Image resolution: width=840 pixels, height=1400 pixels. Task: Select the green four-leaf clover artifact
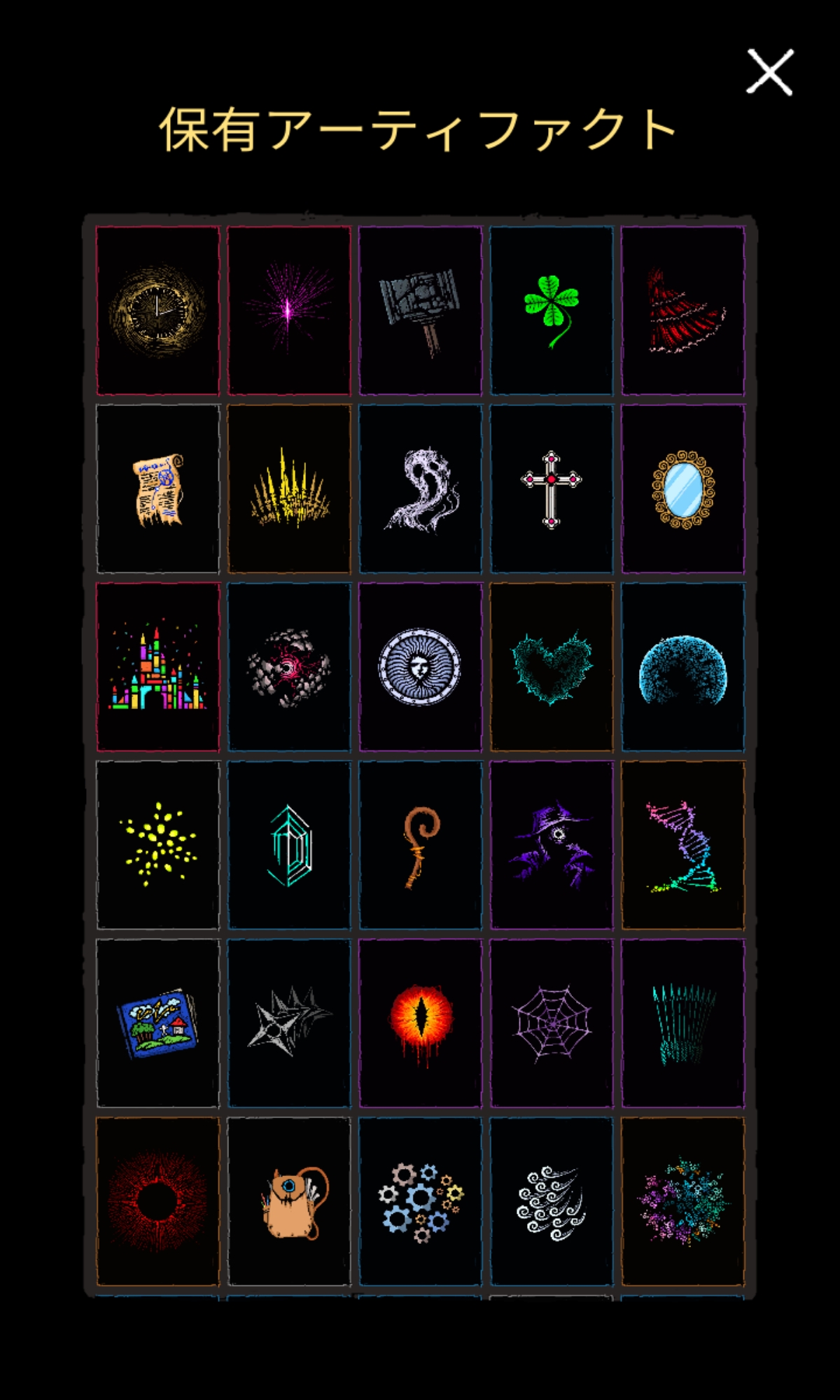(x=552, y=311)
